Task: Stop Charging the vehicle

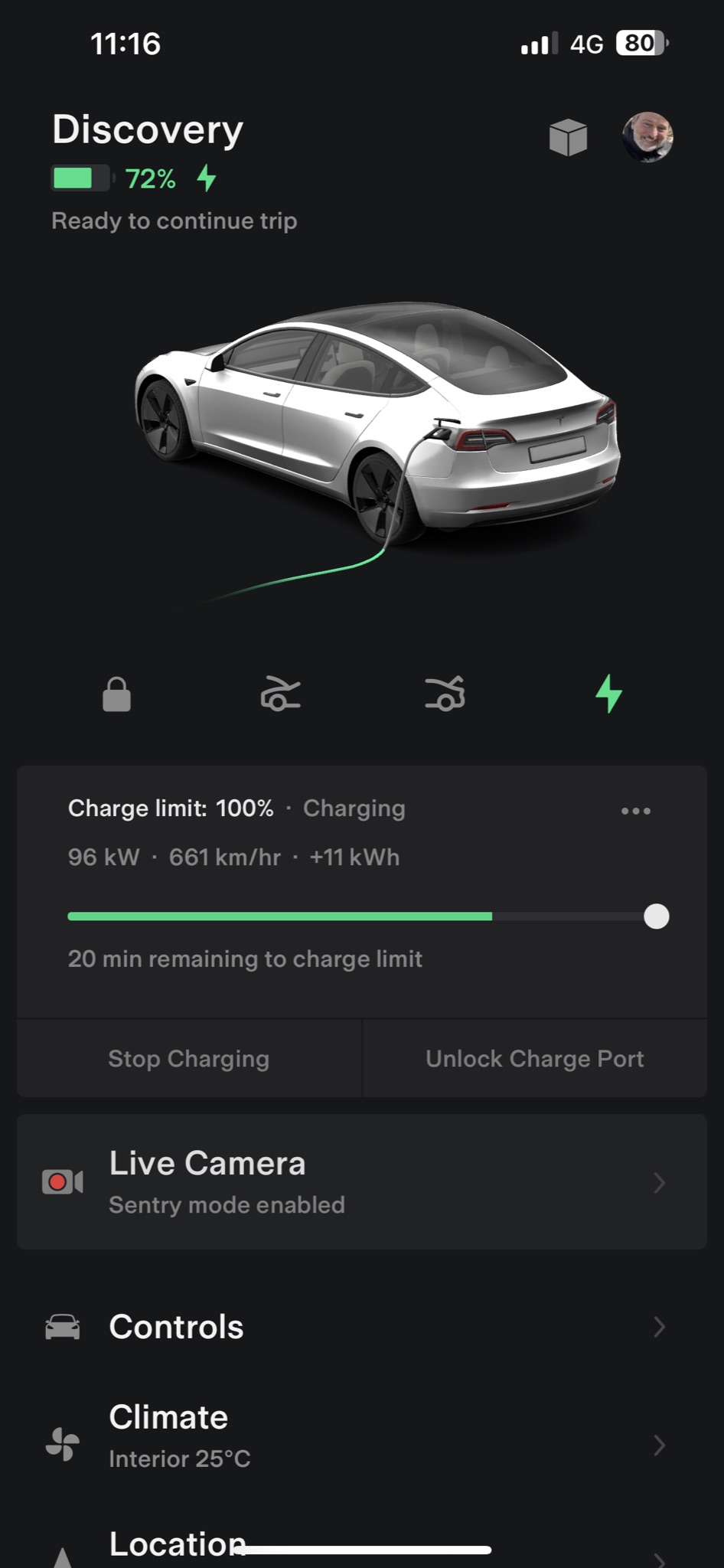Action: (189, 1058)
